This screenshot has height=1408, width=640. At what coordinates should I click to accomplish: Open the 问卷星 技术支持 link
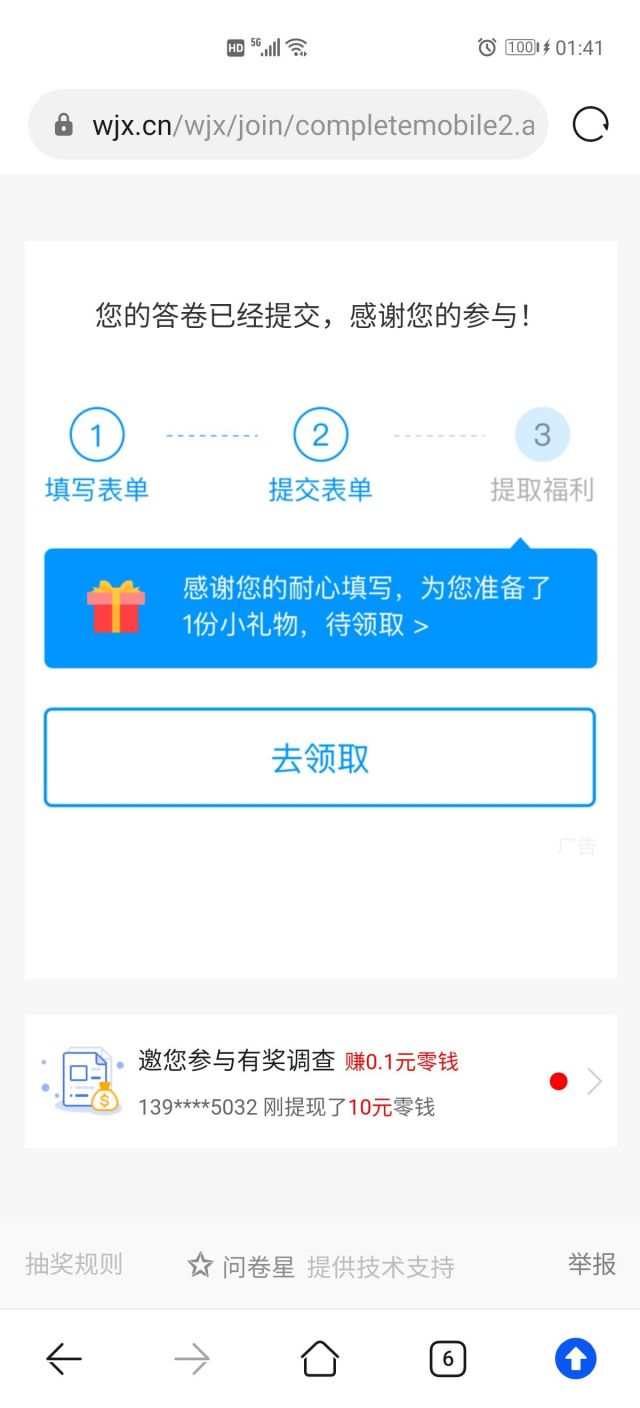(x=320, y=1267)
